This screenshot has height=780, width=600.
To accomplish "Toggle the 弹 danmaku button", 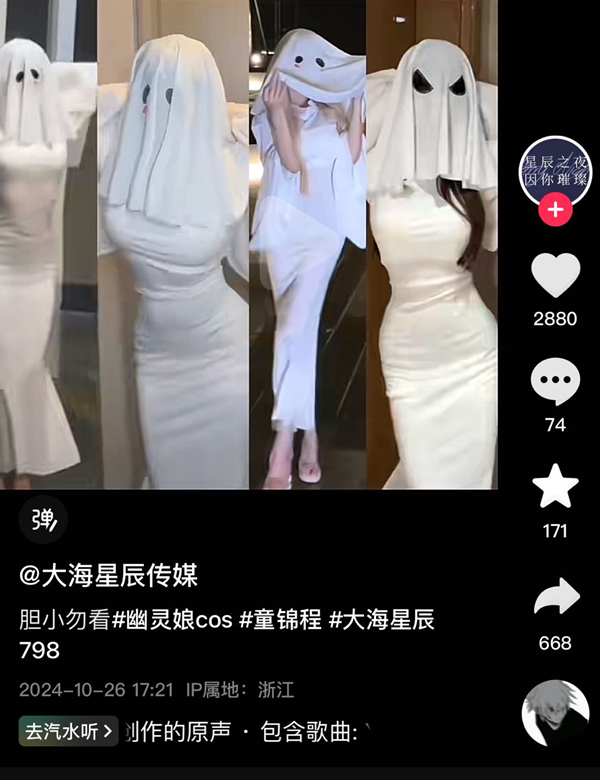I will 43,518.
